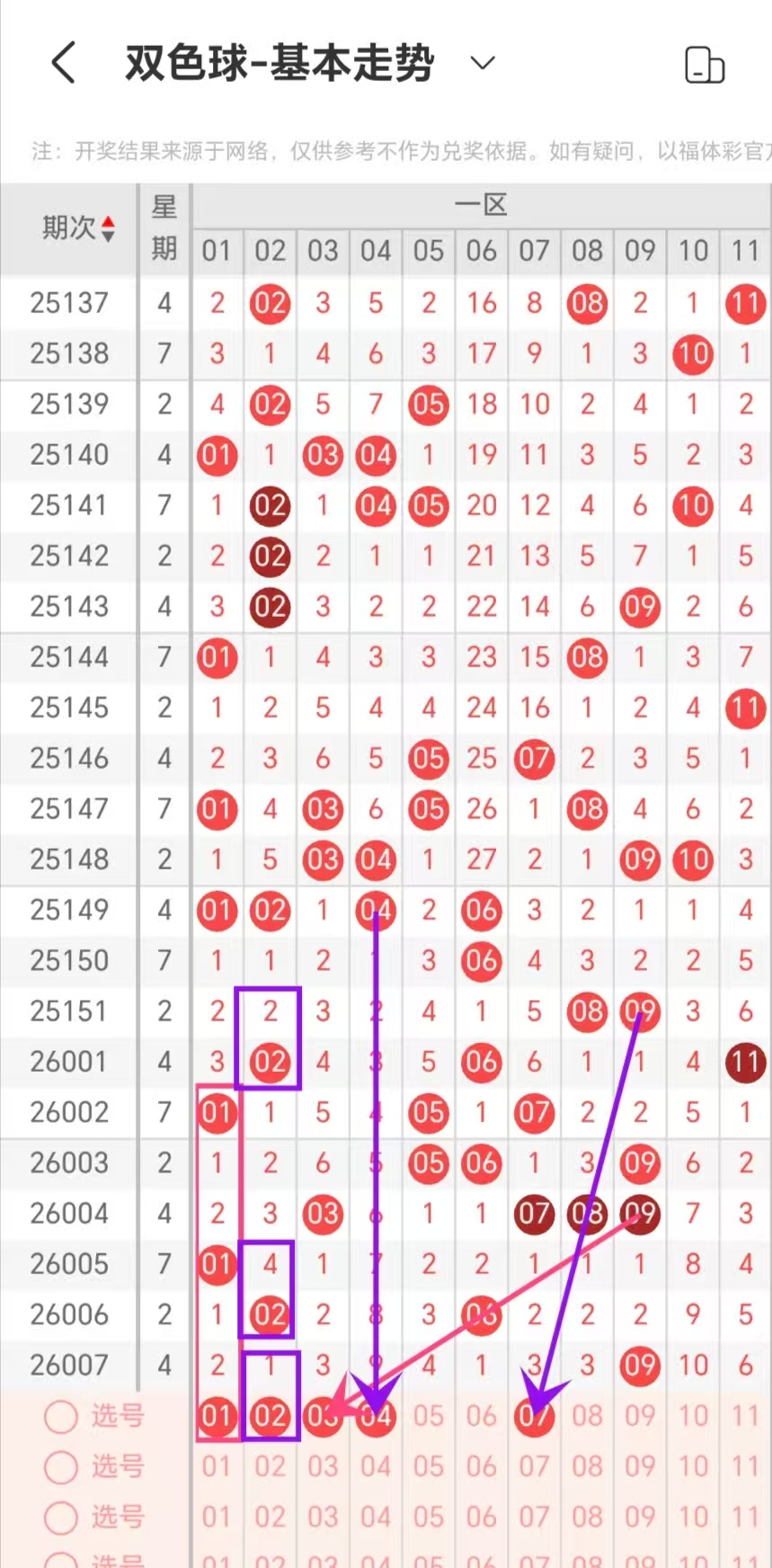Expand the 双色球-基本走势 chart dropdown
Screen dimensions: 772x1568
coord(483,63)
